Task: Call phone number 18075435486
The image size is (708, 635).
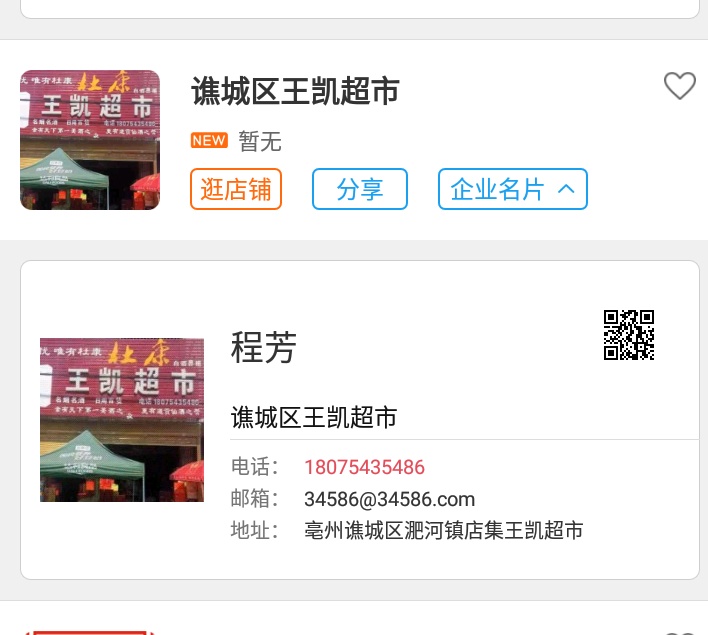Action: 364,467
